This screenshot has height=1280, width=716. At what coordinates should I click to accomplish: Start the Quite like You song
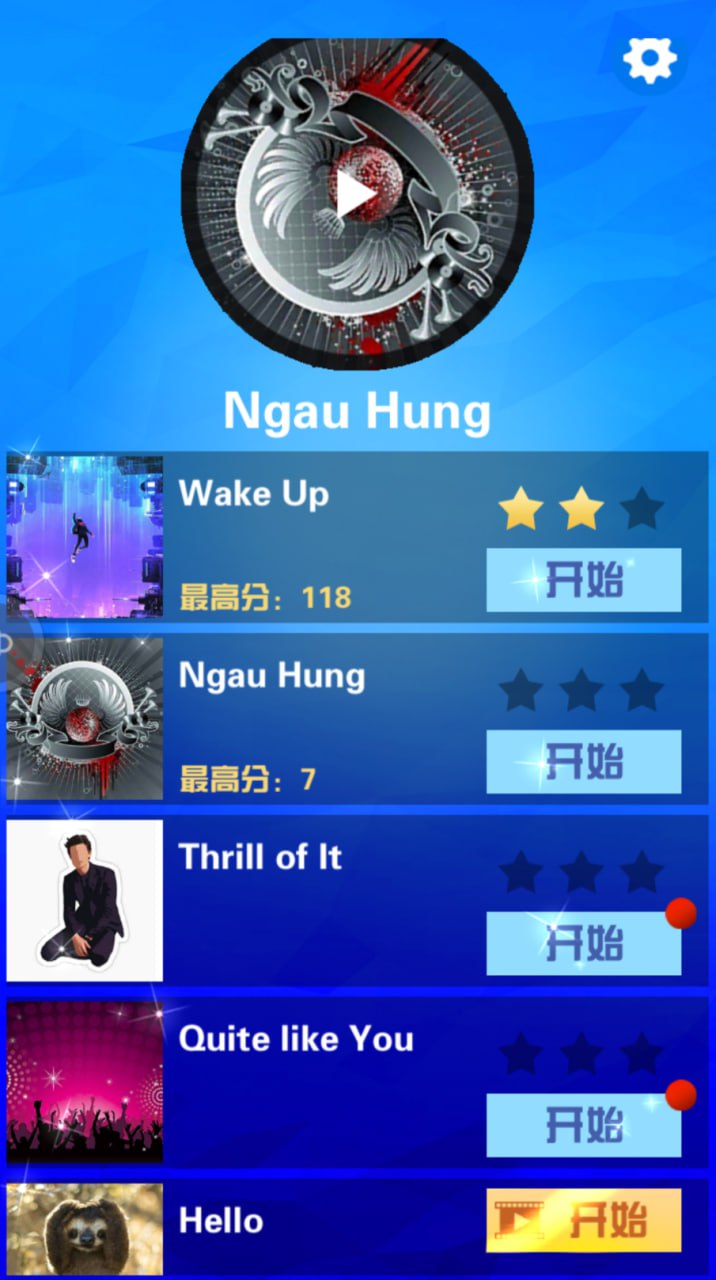pos(584,1125)
